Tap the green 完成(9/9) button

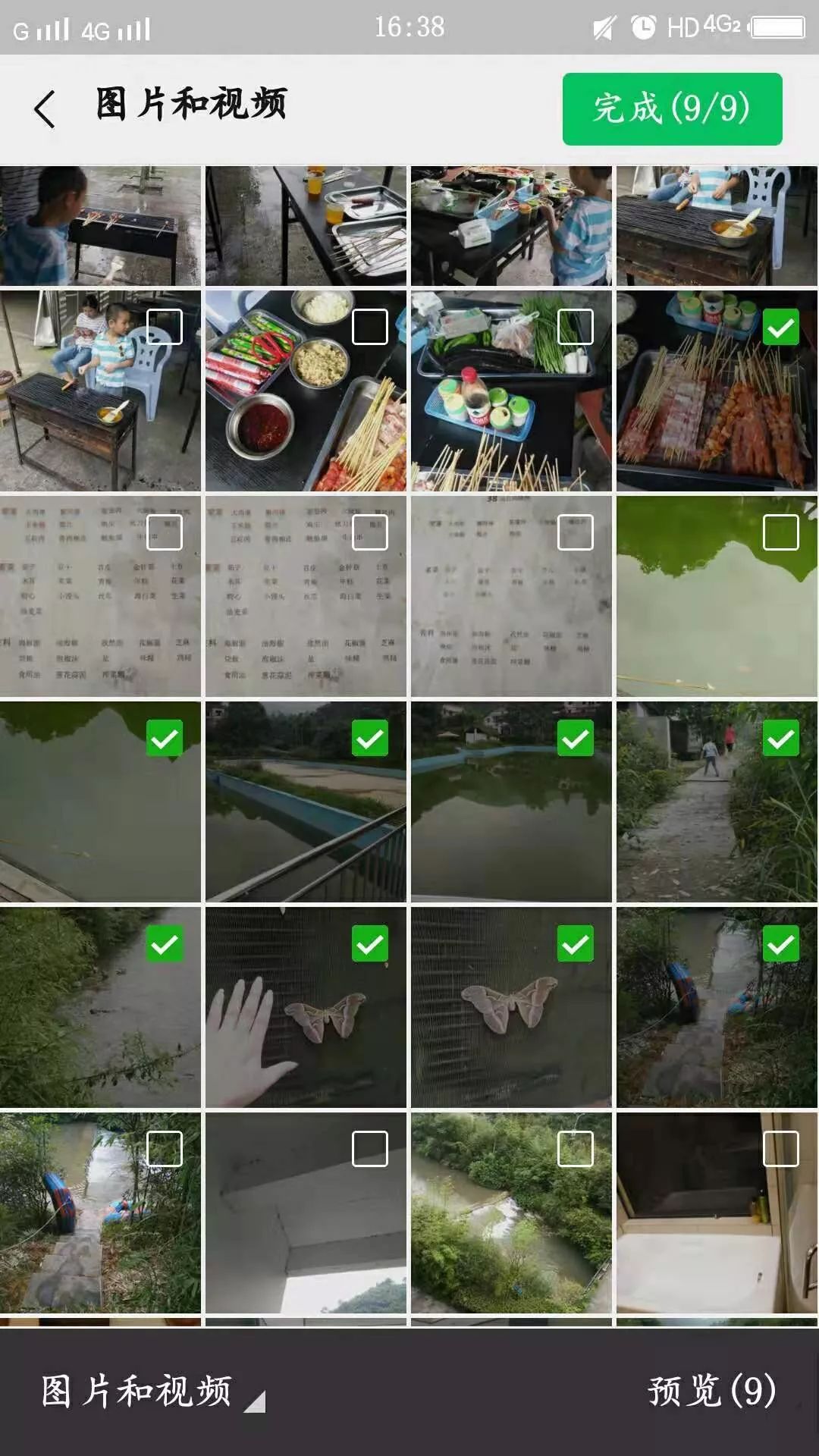[x=672, y=108]
